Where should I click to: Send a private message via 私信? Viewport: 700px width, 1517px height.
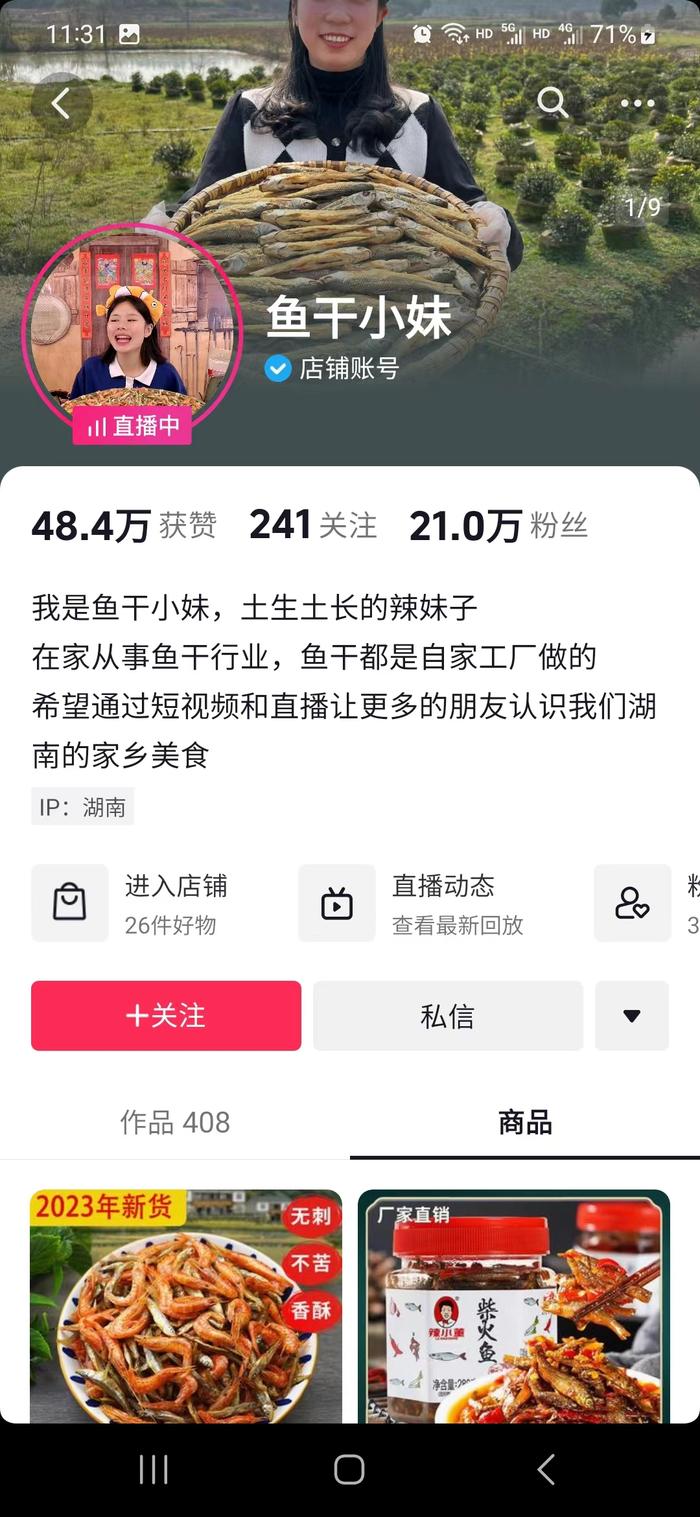(447, 1016)
